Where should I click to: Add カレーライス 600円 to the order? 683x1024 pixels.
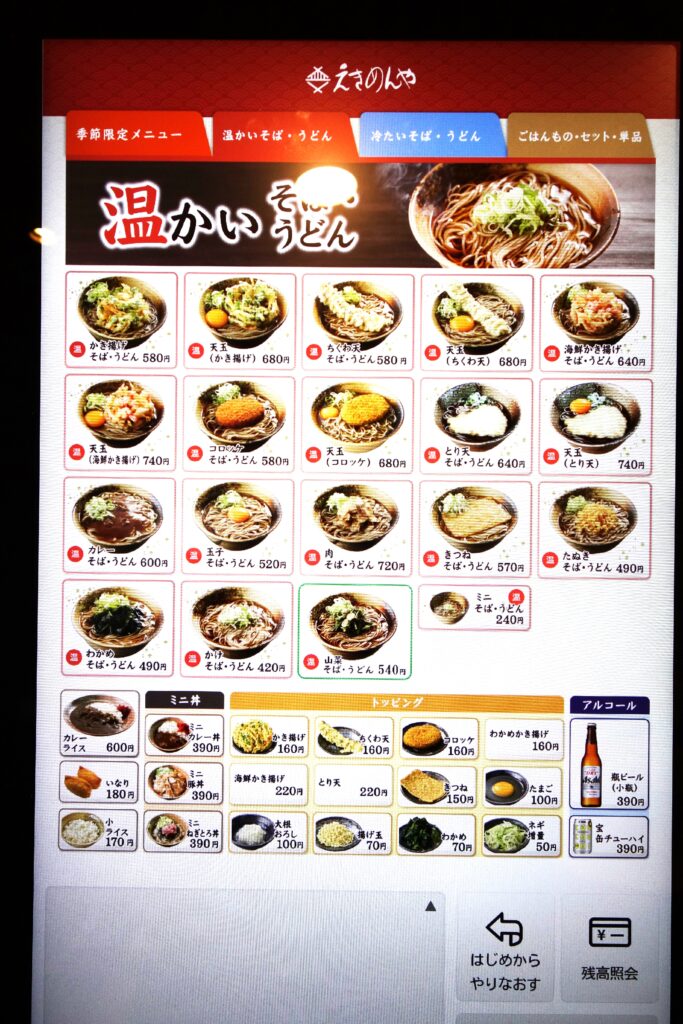(99, 722)
